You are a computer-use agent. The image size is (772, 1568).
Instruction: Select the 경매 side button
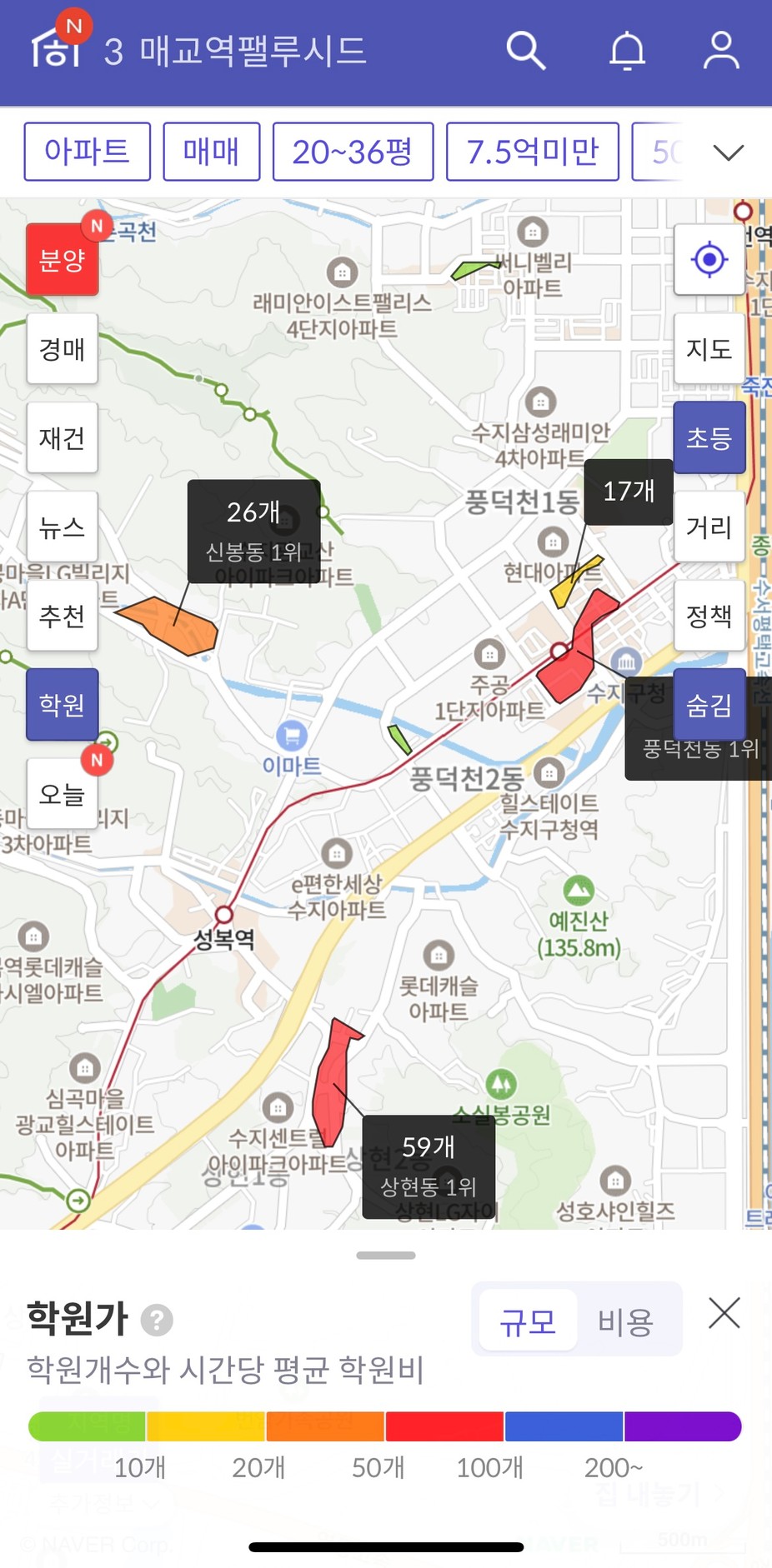pos(63,348)
